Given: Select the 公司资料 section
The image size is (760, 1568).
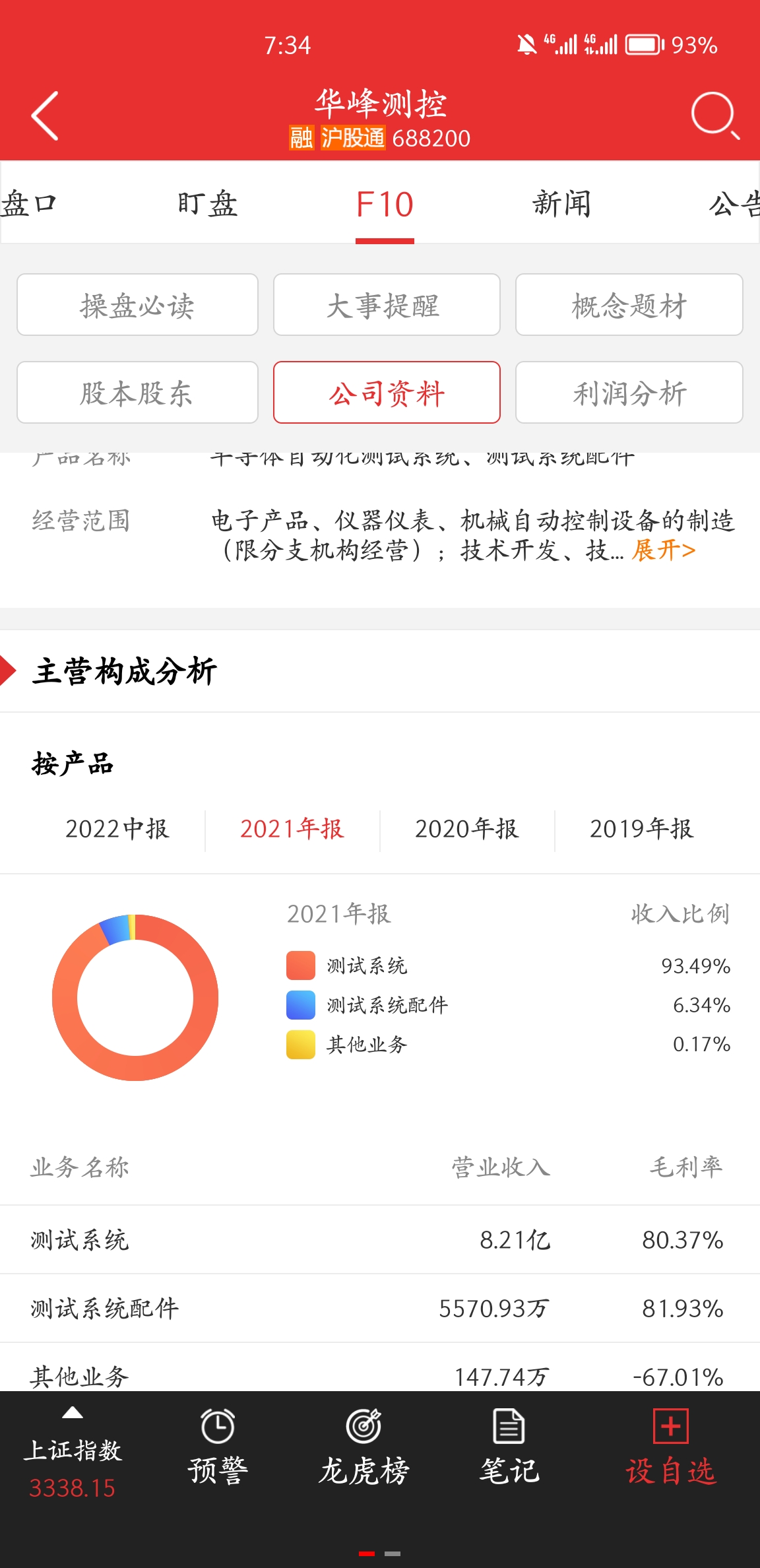Looking at the screenshot, I should click(387, 393).
